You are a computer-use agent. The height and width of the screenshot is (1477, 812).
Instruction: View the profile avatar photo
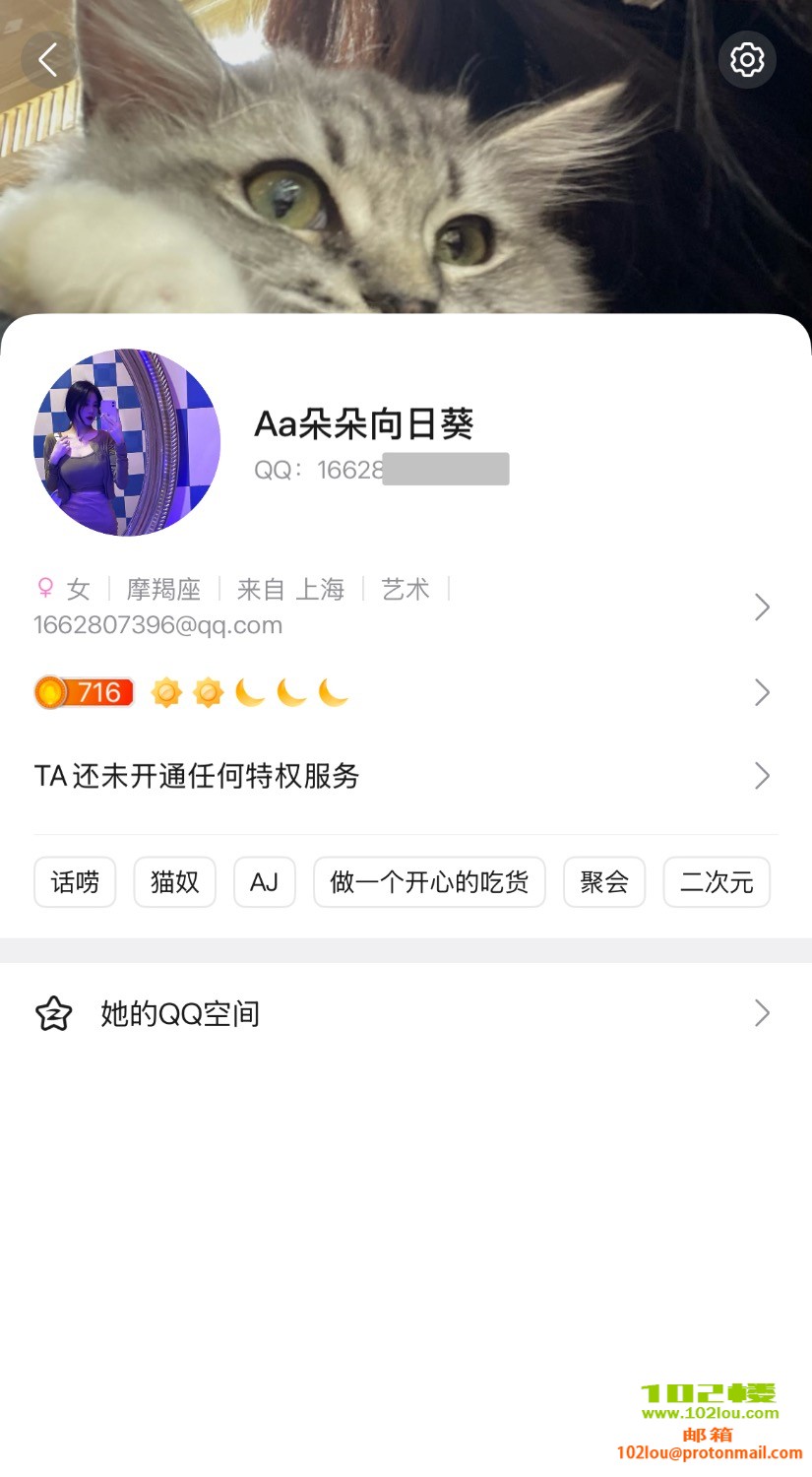[x=127, y=442]
